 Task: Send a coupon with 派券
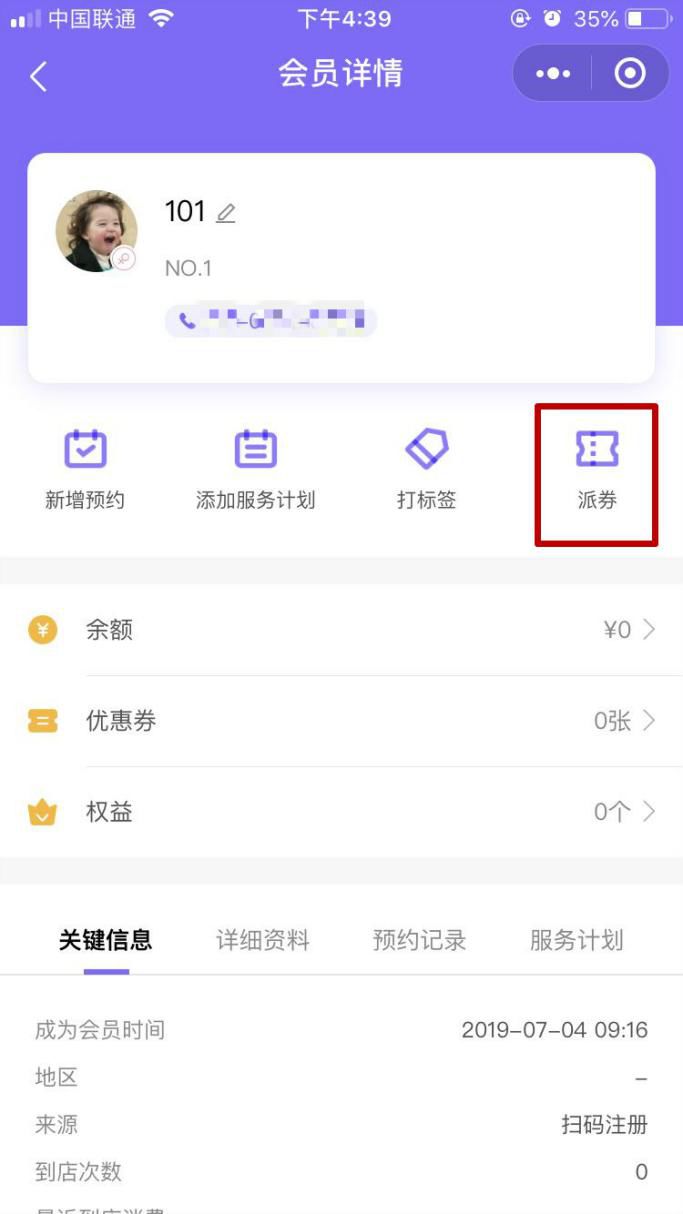point(597,469)
